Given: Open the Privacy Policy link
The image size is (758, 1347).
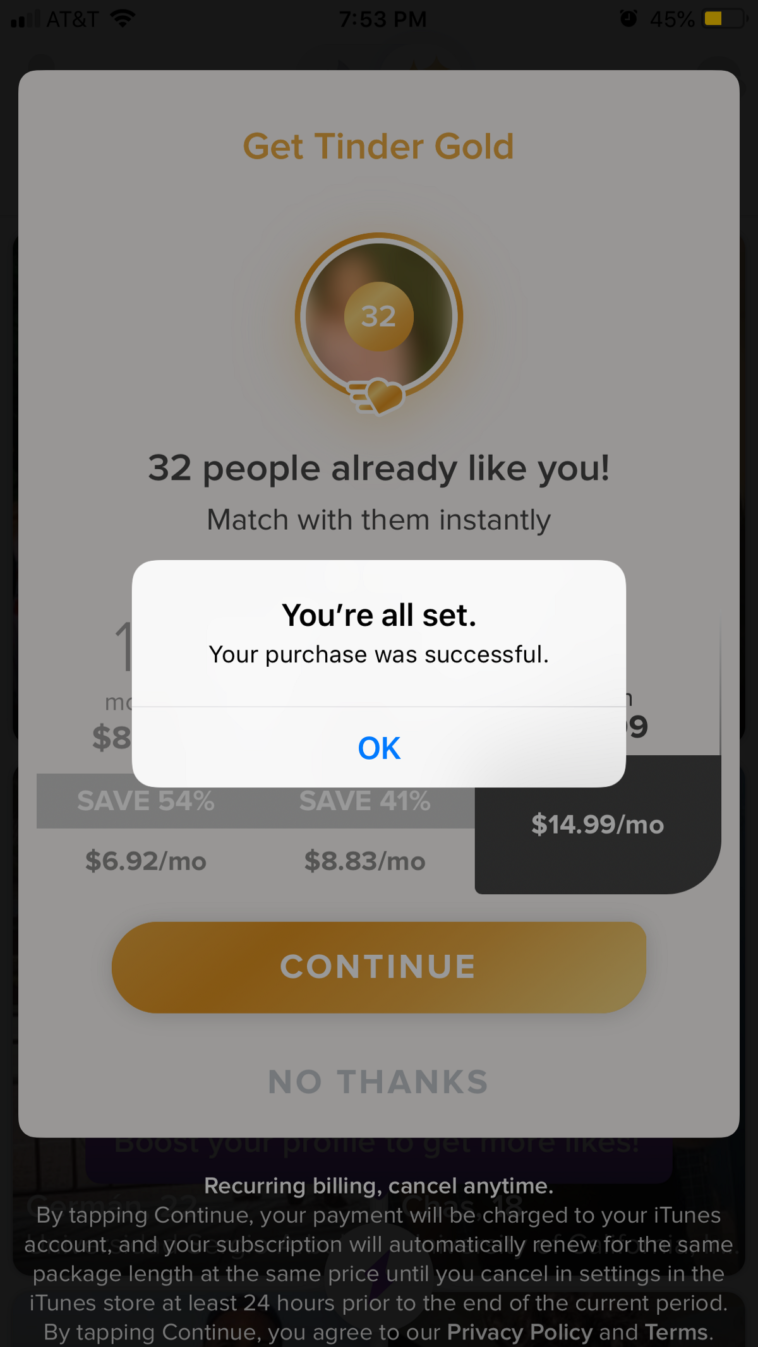Looking at the screenshot, I should click(519, 1332).
